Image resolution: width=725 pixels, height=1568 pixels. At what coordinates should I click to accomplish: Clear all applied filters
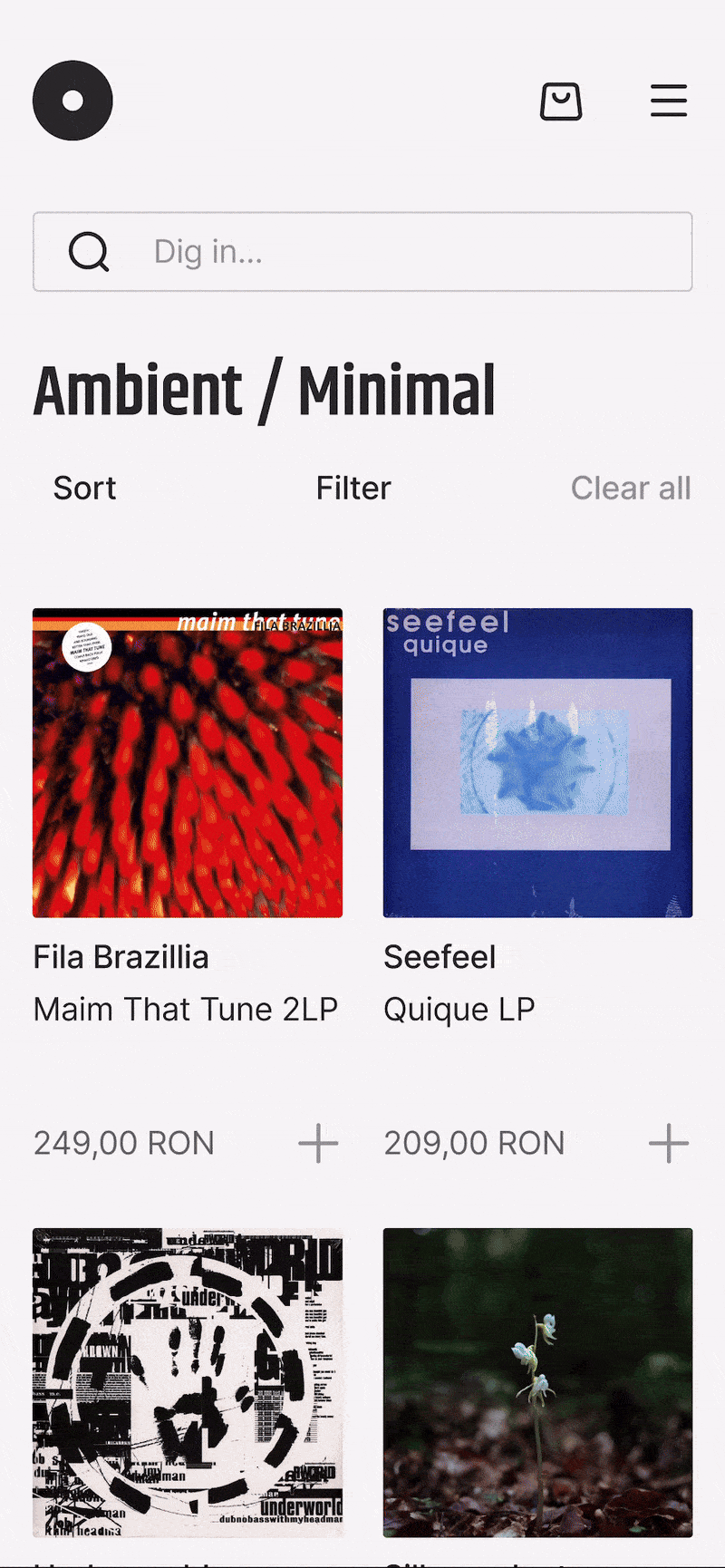click(631, 489)
